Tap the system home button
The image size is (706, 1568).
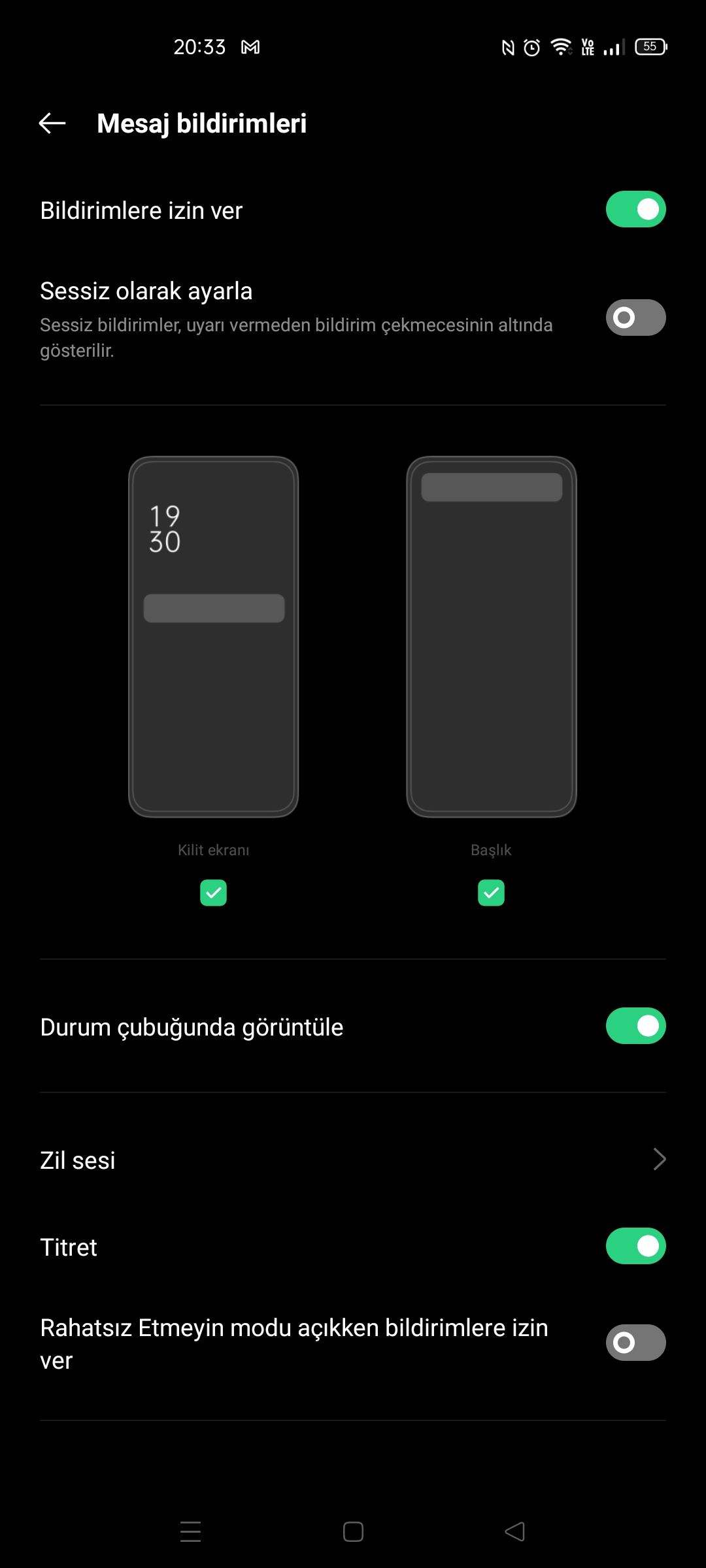pos(353,1531)
